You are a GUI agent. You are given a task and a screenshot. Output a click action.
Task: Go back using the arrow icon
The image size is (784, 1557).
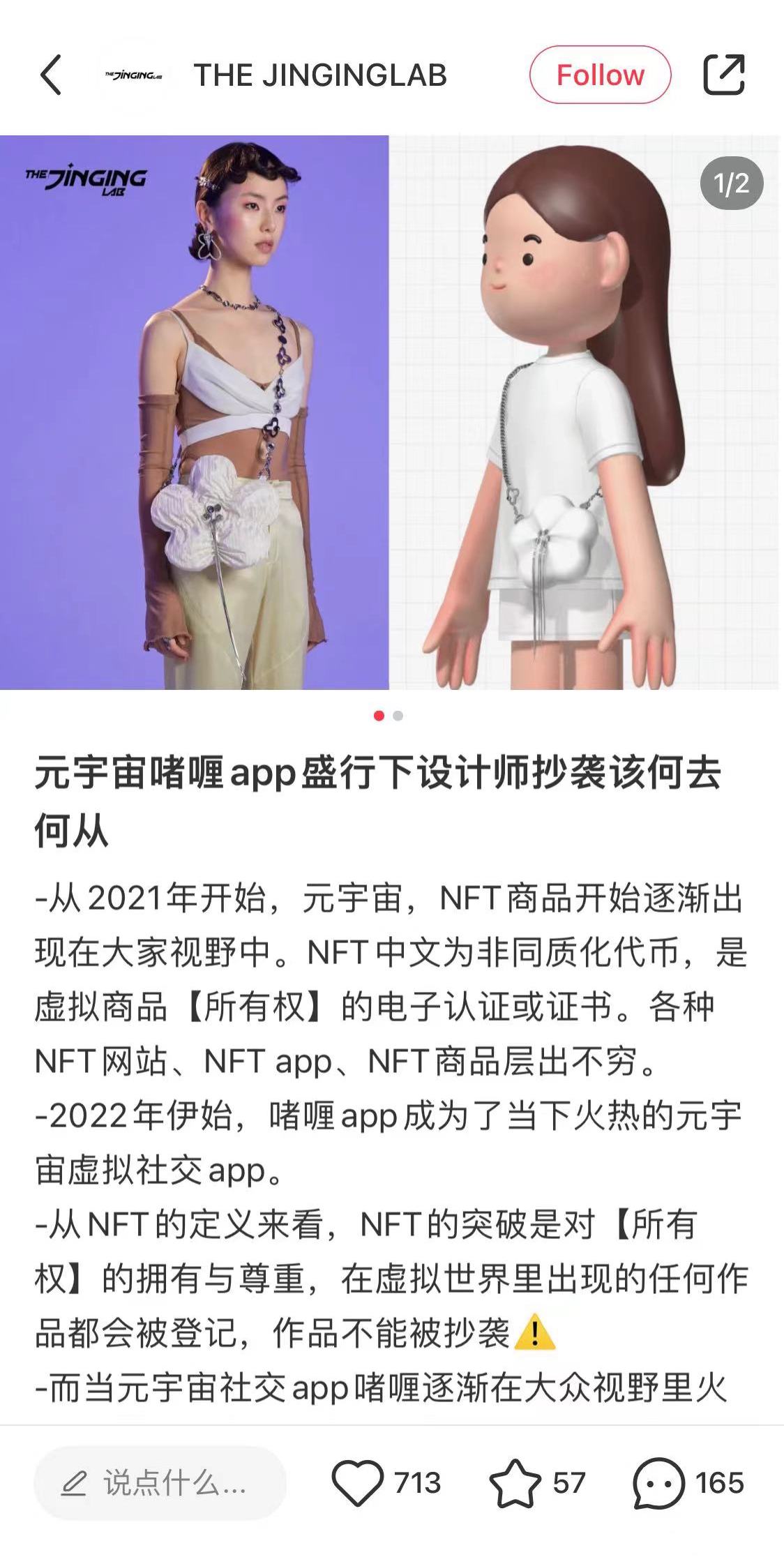coord(51,75)
